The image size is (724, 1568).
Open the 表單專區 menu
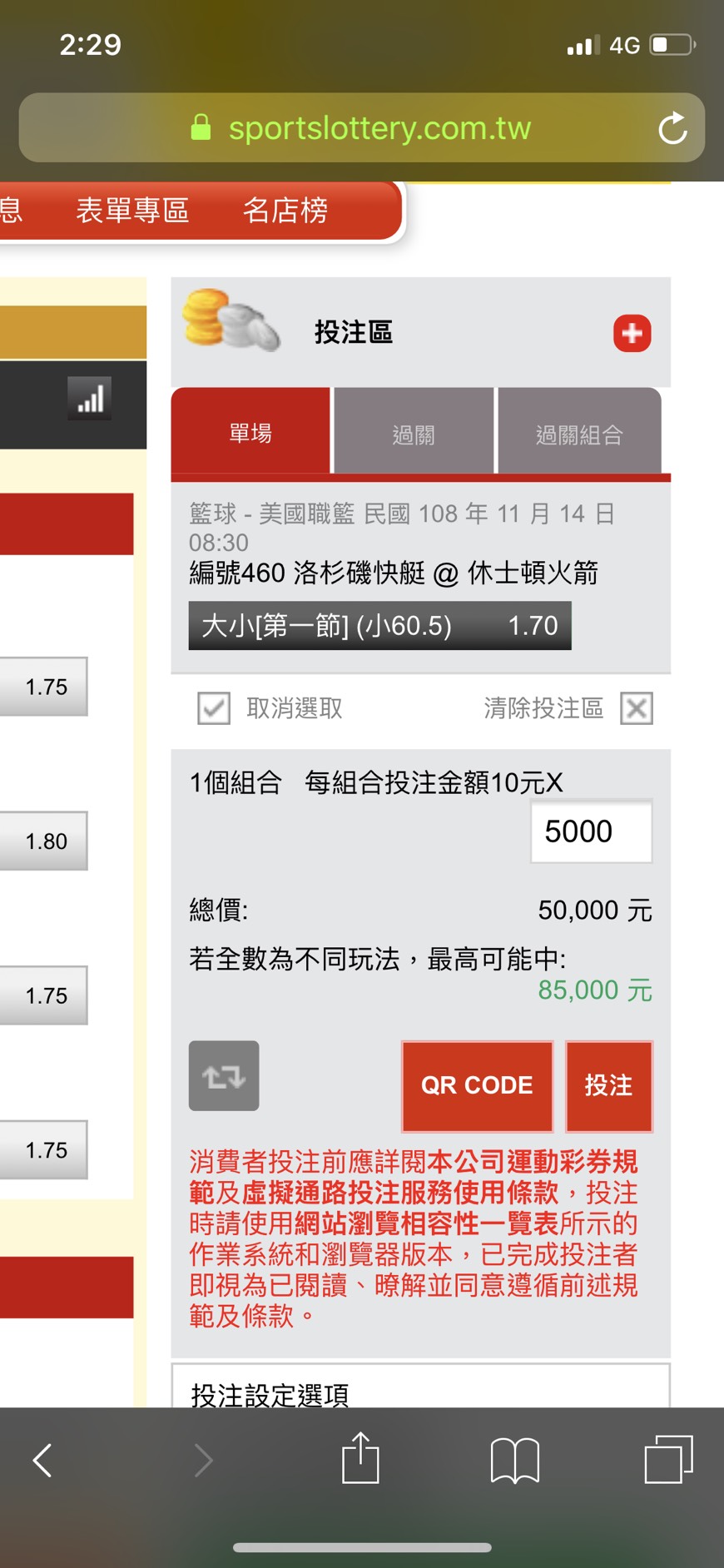tap(132, 211)
